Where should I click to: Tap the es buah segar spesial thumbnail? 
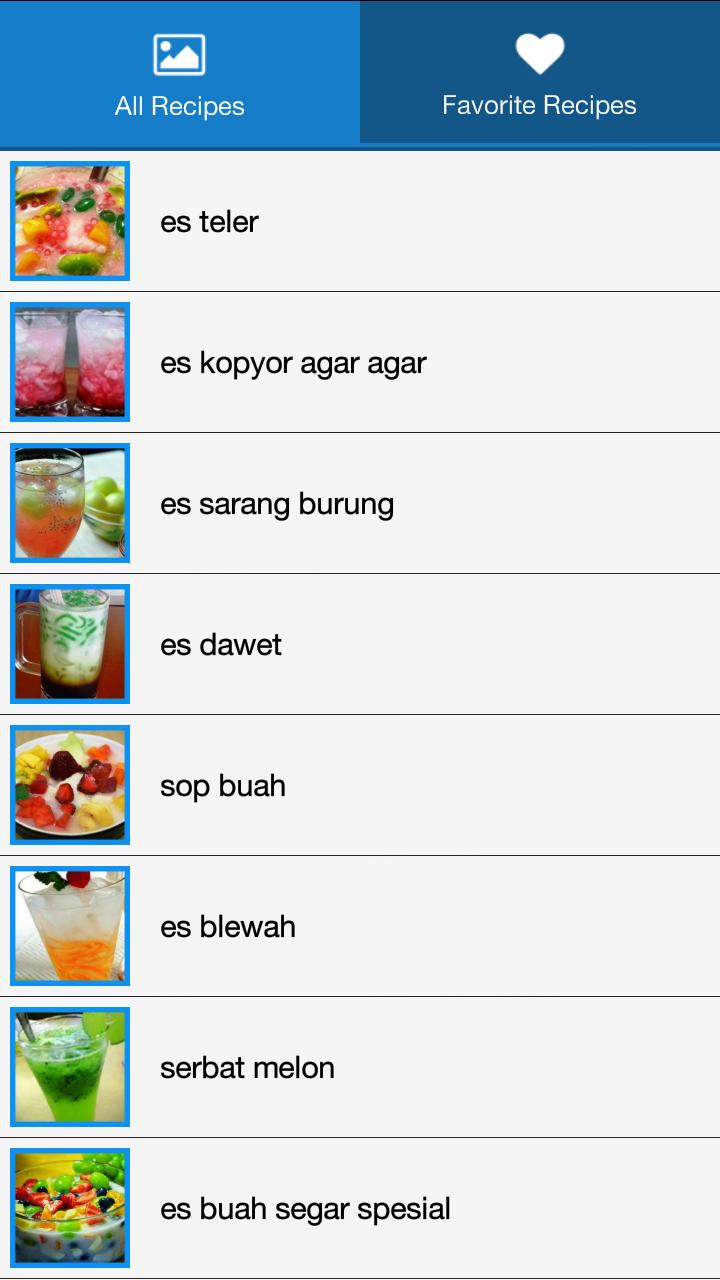69,1208
